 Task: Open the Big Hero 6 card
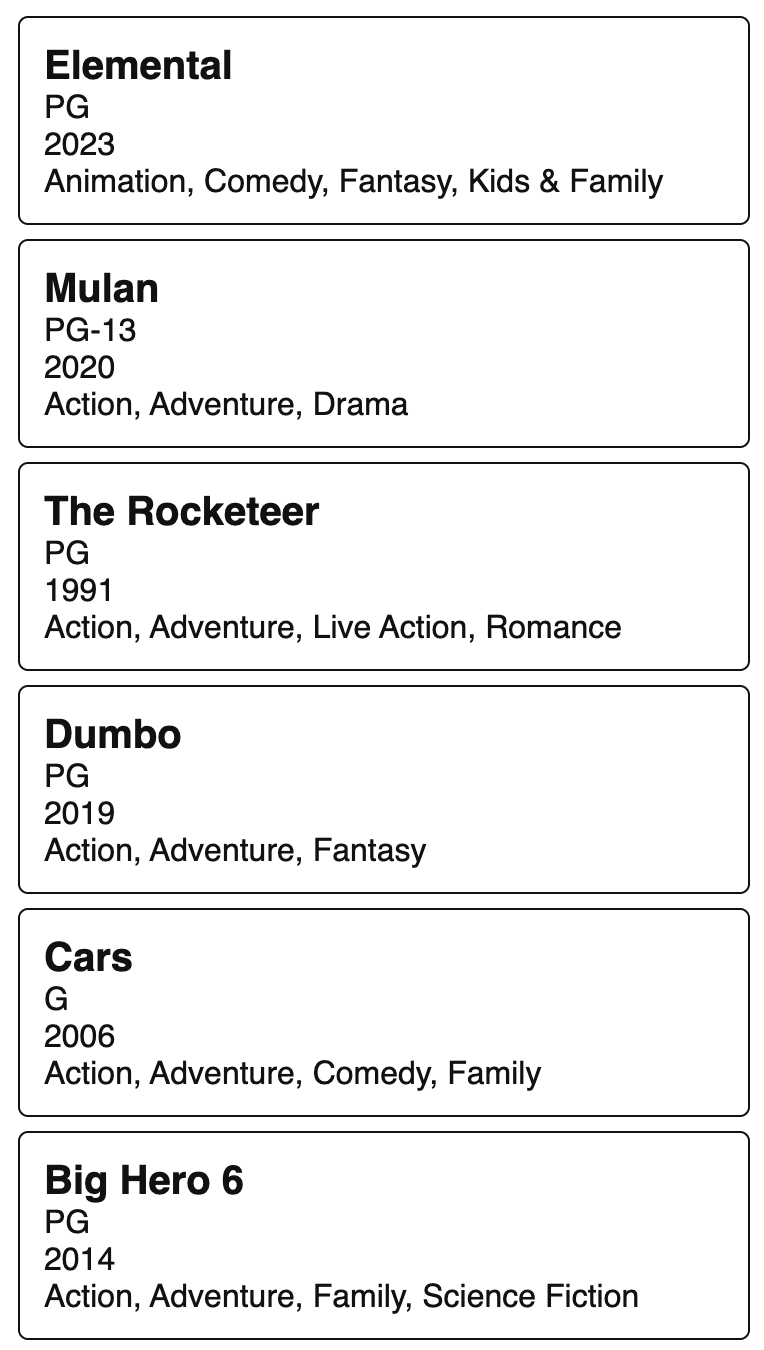[382, 1235]
